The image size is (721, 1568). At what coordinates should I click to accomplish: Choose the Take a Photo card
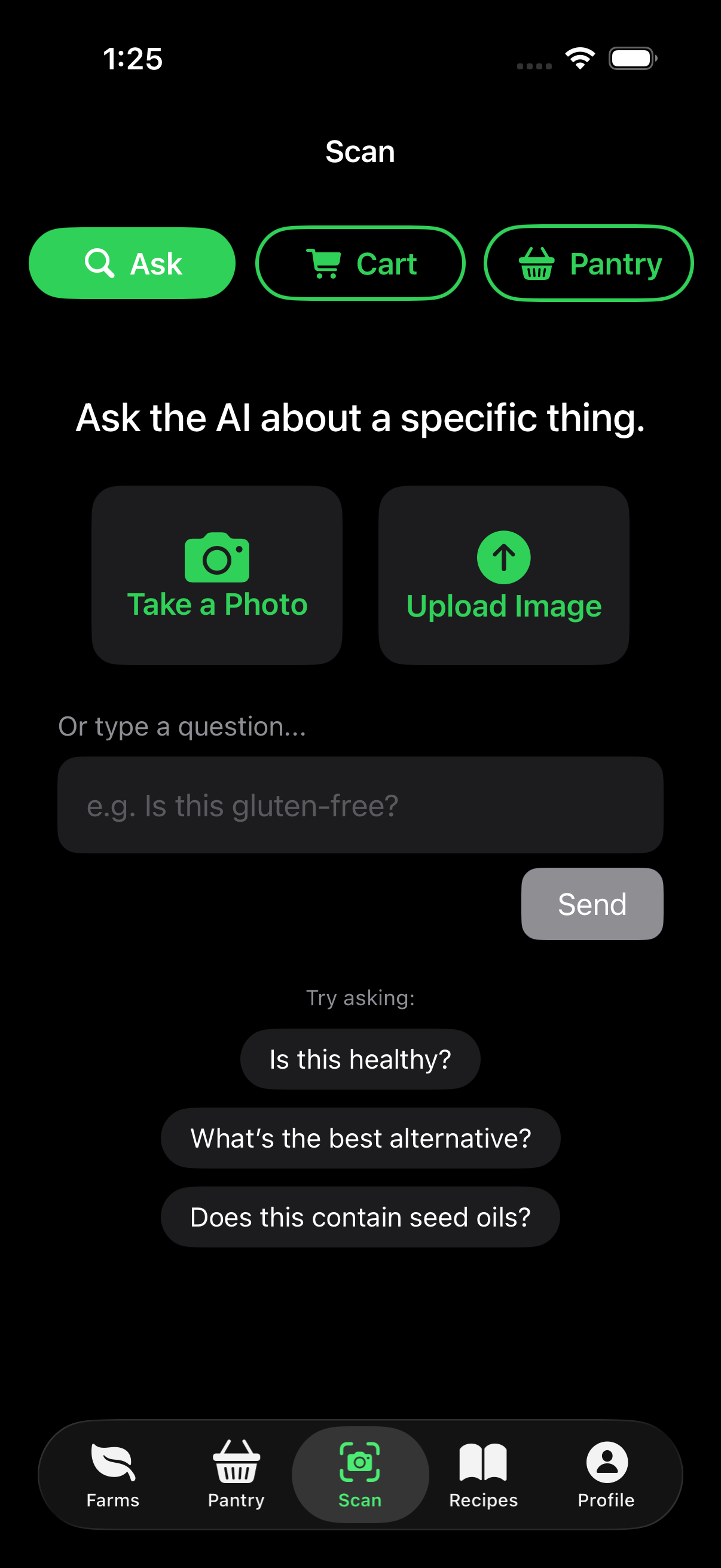click(x=216, y=575)
